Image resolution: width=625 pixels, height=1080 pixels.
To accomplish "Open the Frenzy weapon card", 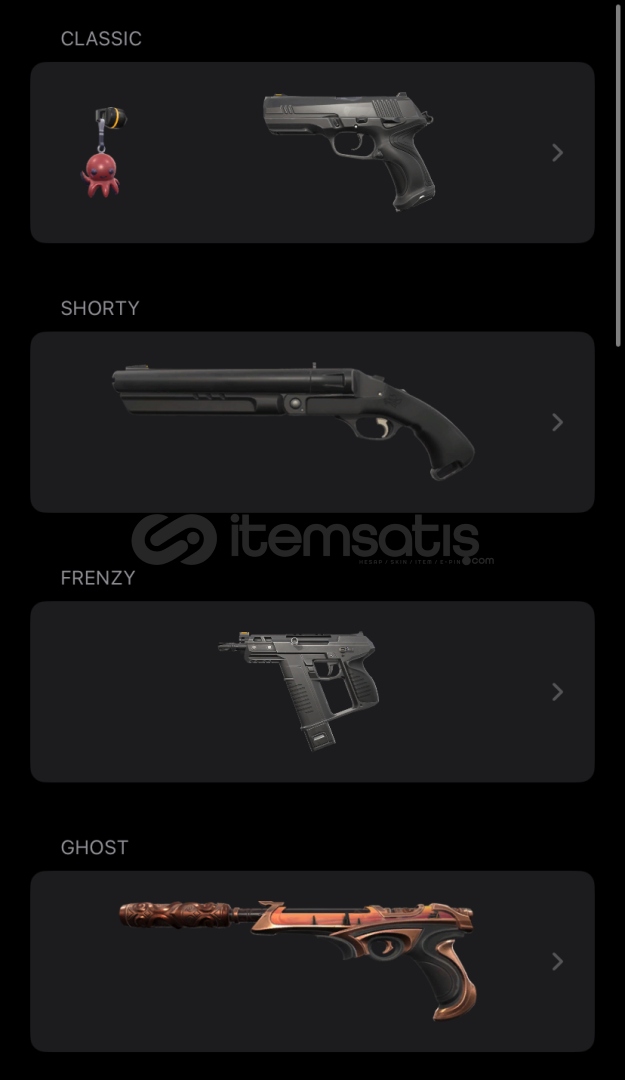I will (312, 692).
